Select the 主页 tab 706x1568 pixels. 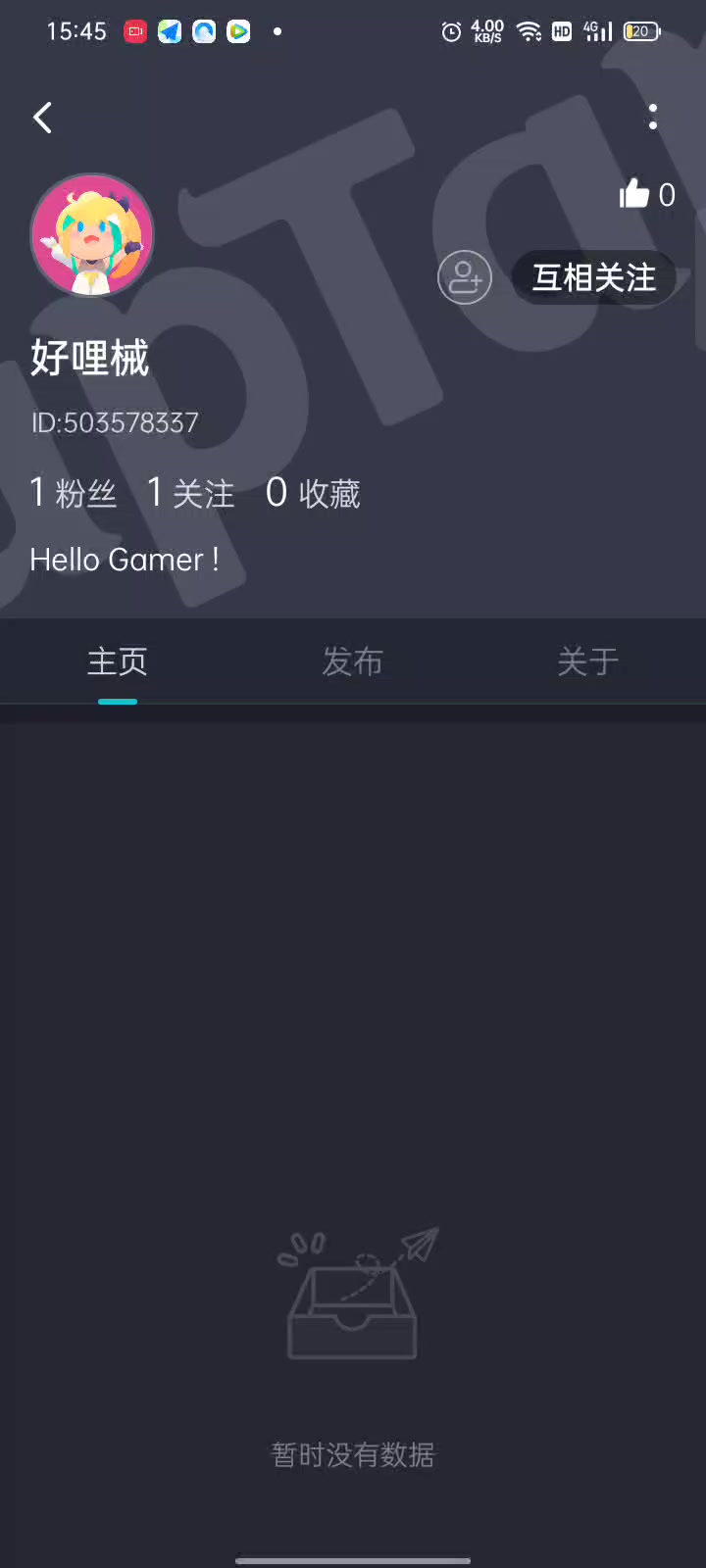118,661
